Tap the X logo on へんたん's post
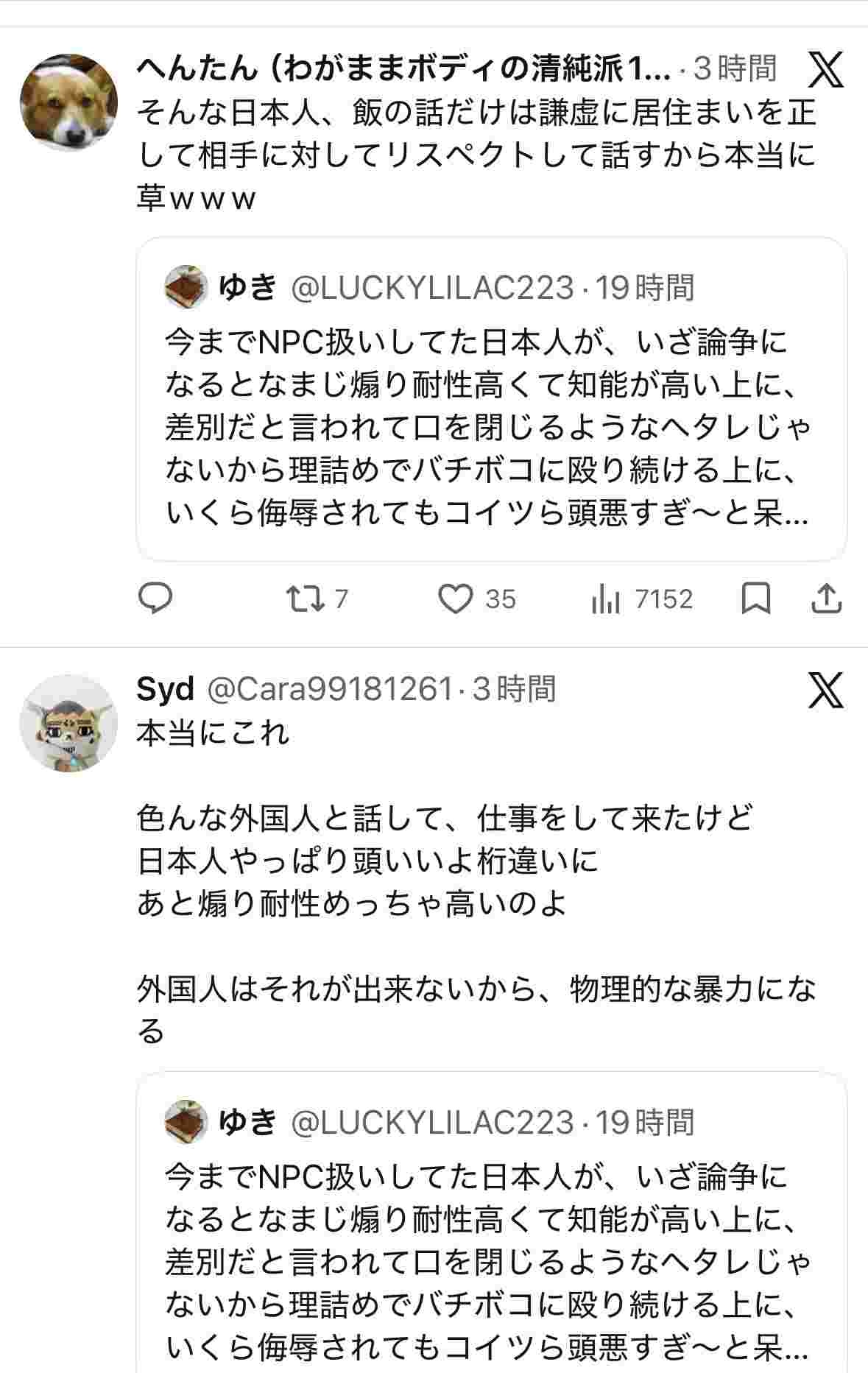The width and height of the screenshot is (868, 1373). point(825,69)
